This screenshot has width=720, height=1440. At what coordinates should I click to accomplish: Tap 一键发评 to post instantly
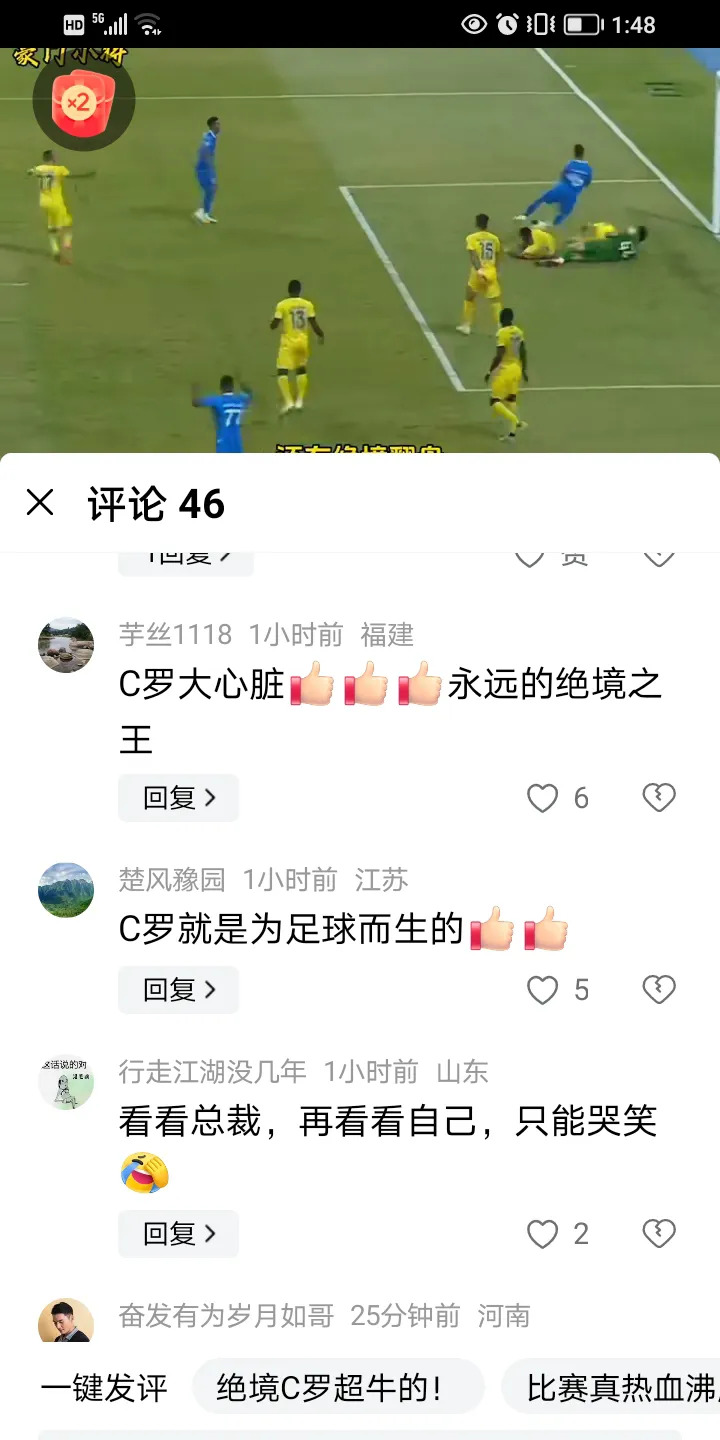tap(103, 1388)
